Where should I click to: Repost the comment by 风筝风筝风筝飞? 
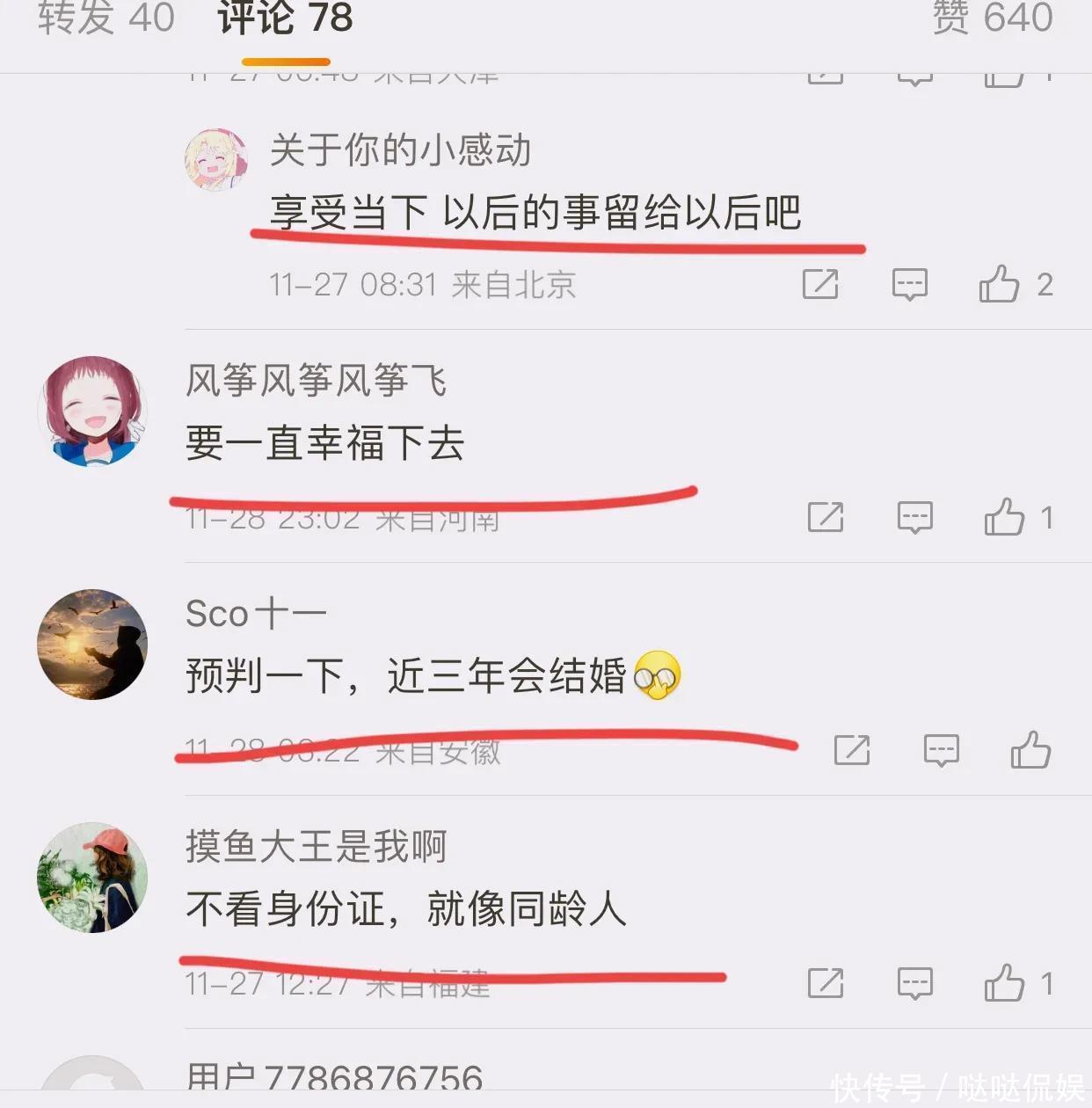(826, 517)
